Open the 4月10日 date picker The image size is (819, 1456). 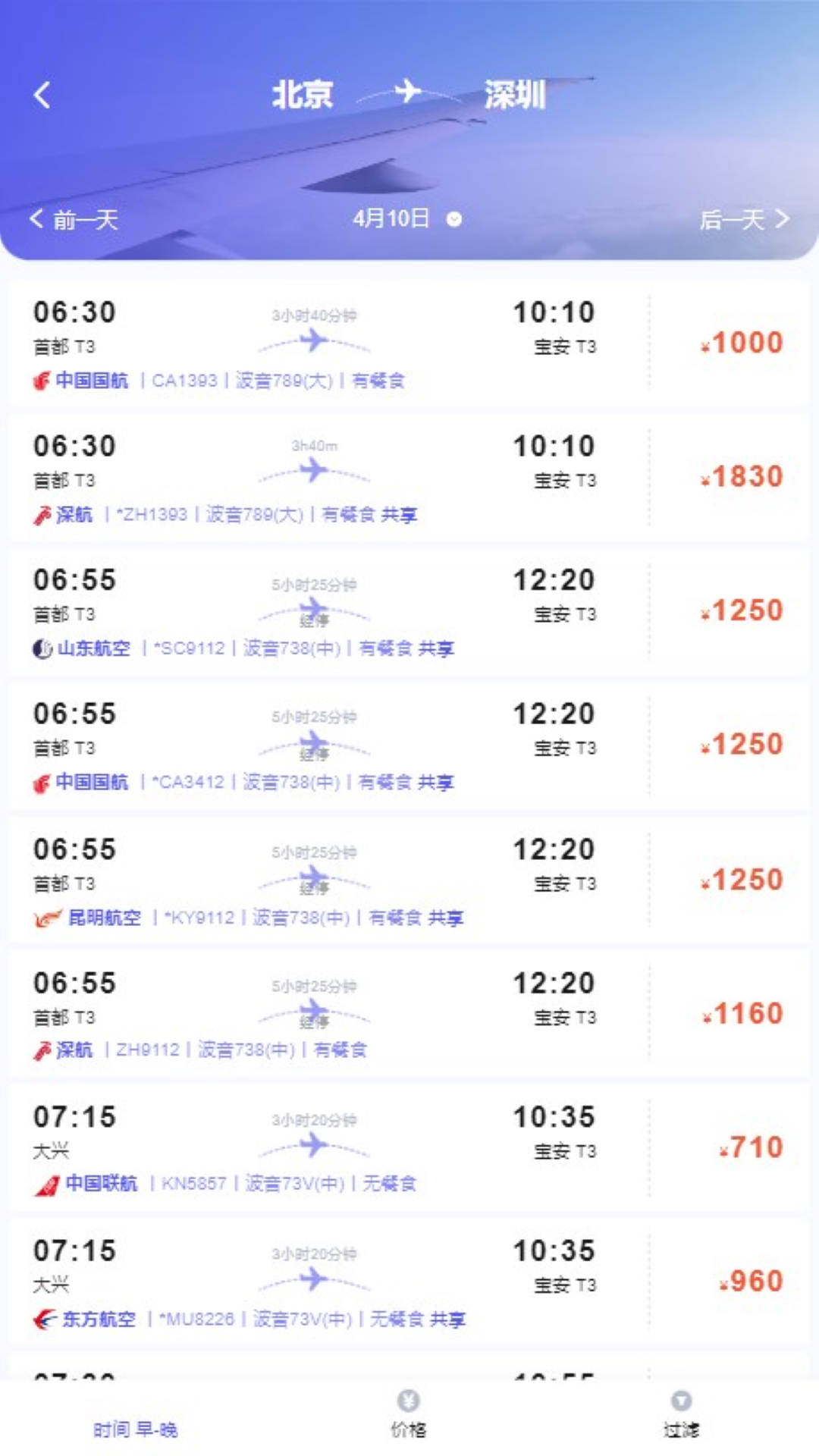coord(406,219)
